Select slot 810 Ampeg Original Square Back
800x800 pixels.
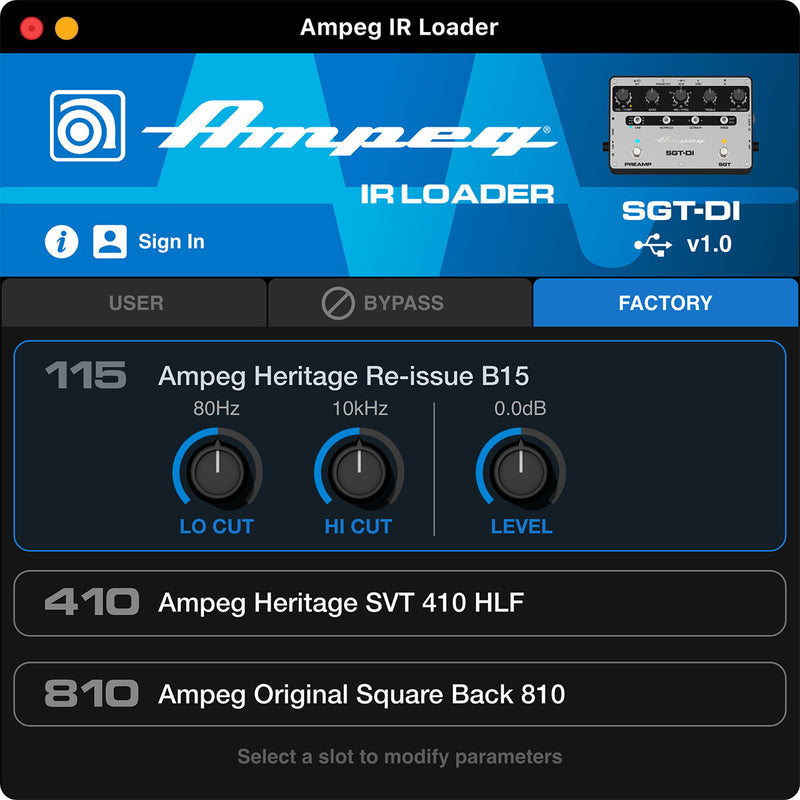point(400,694)
